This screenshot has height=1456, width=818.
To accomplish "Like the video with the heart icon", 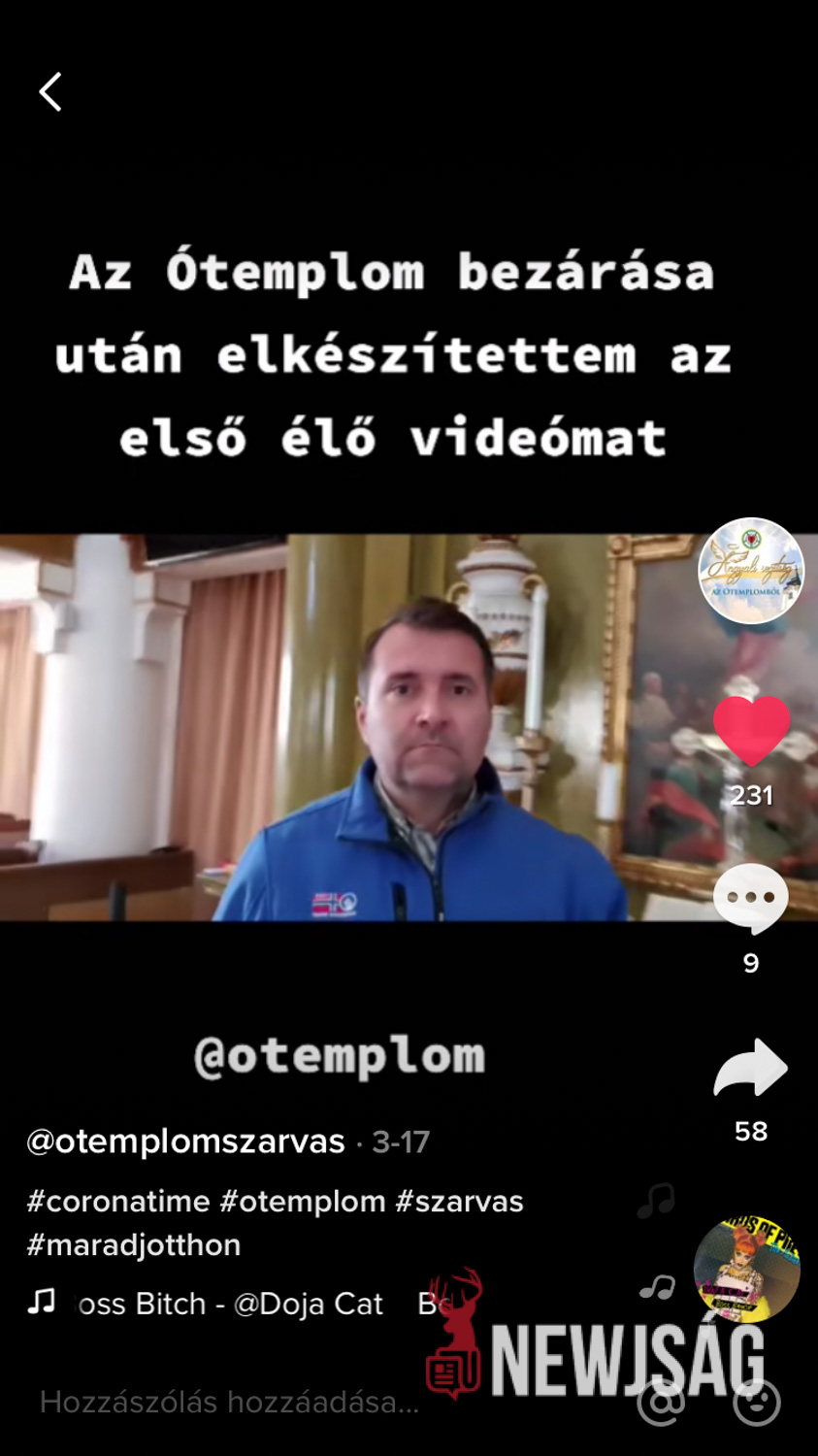I will (751, 730).
